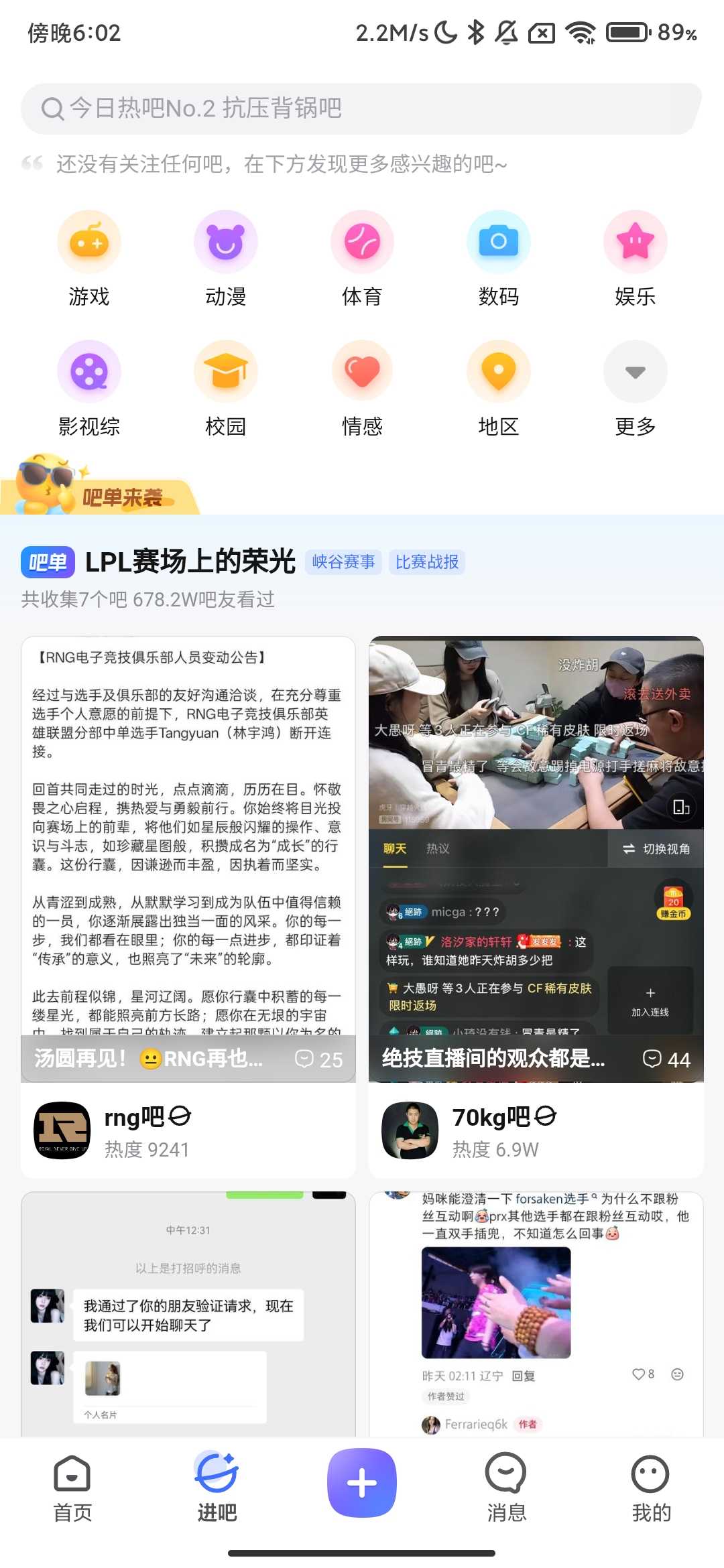Open the create post plus button
The image size is (724, 1568).
tap(361, 1484)
